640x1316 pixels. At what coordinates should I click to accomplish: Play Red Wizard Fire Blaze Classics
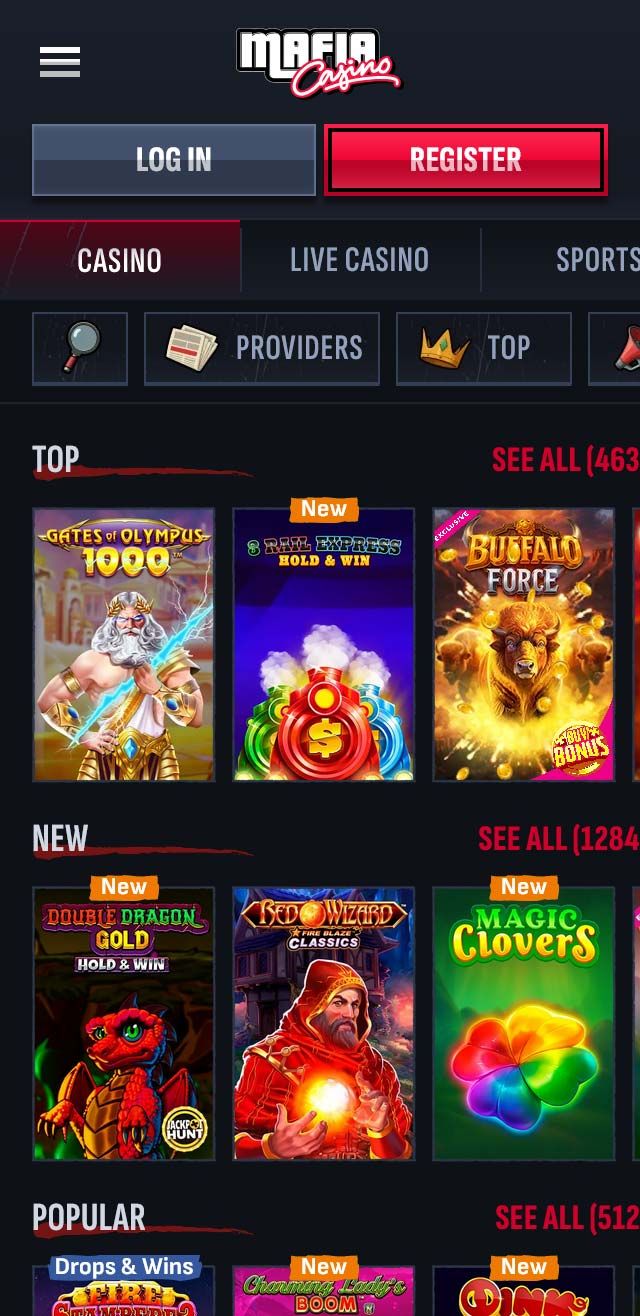tap(324, 1024)
